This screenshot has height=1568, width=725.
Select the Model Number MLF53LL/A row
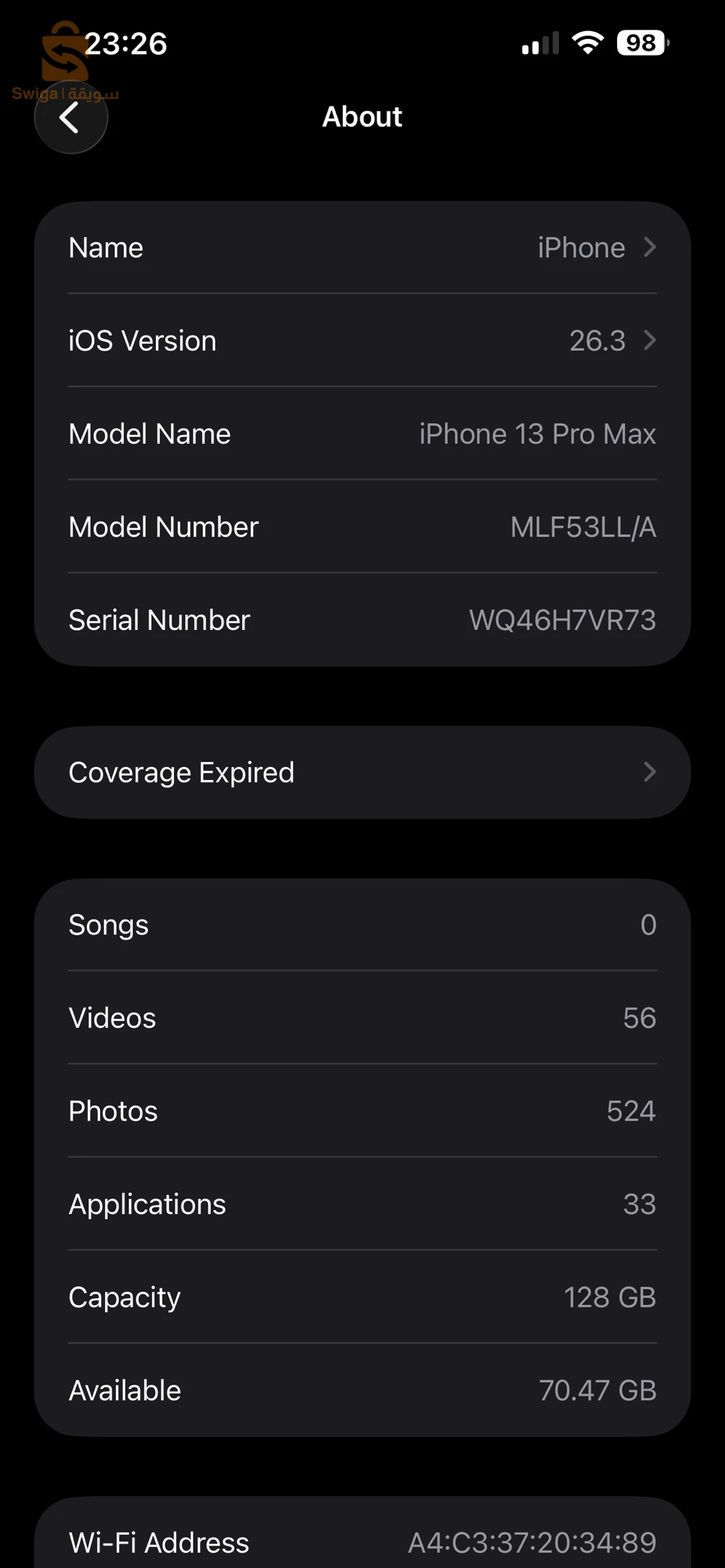tap(362, 527)
